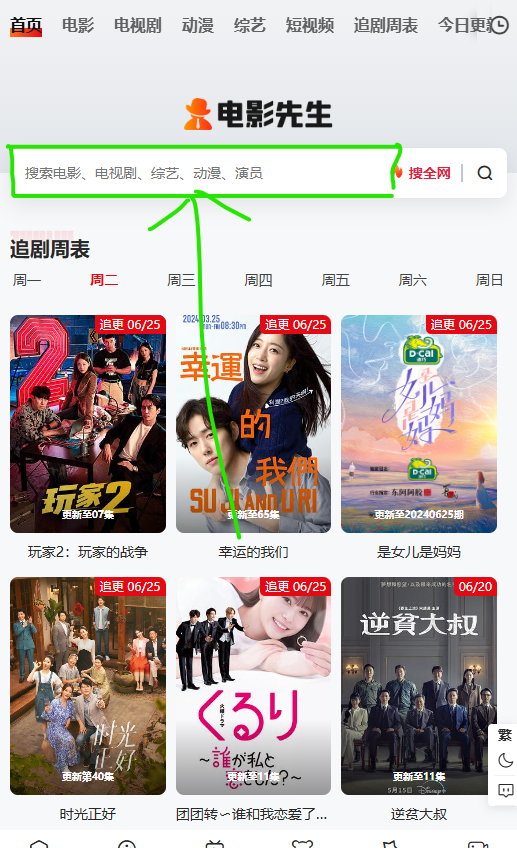
Task: Open 玩家2：玩家的战争 poster
Action: pos(88,424)
